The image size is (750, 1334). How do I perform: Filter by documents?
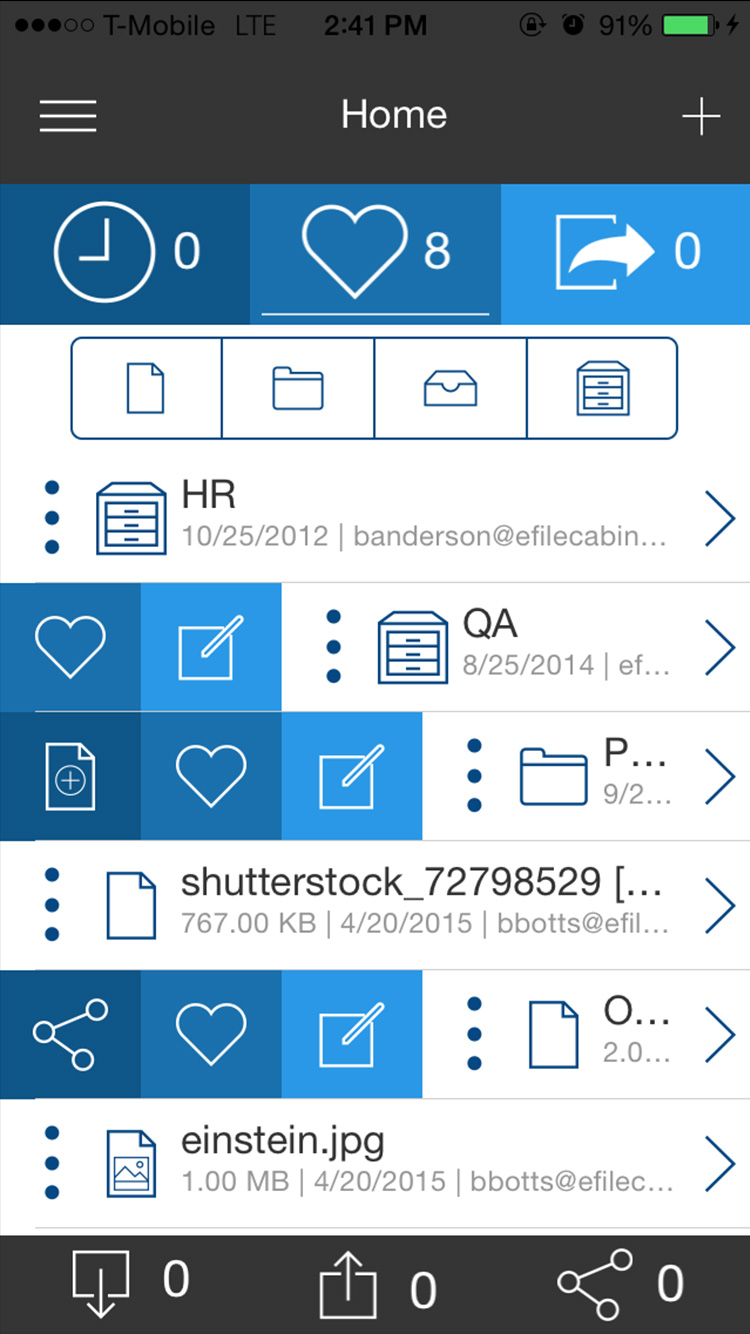pos(146,388)
